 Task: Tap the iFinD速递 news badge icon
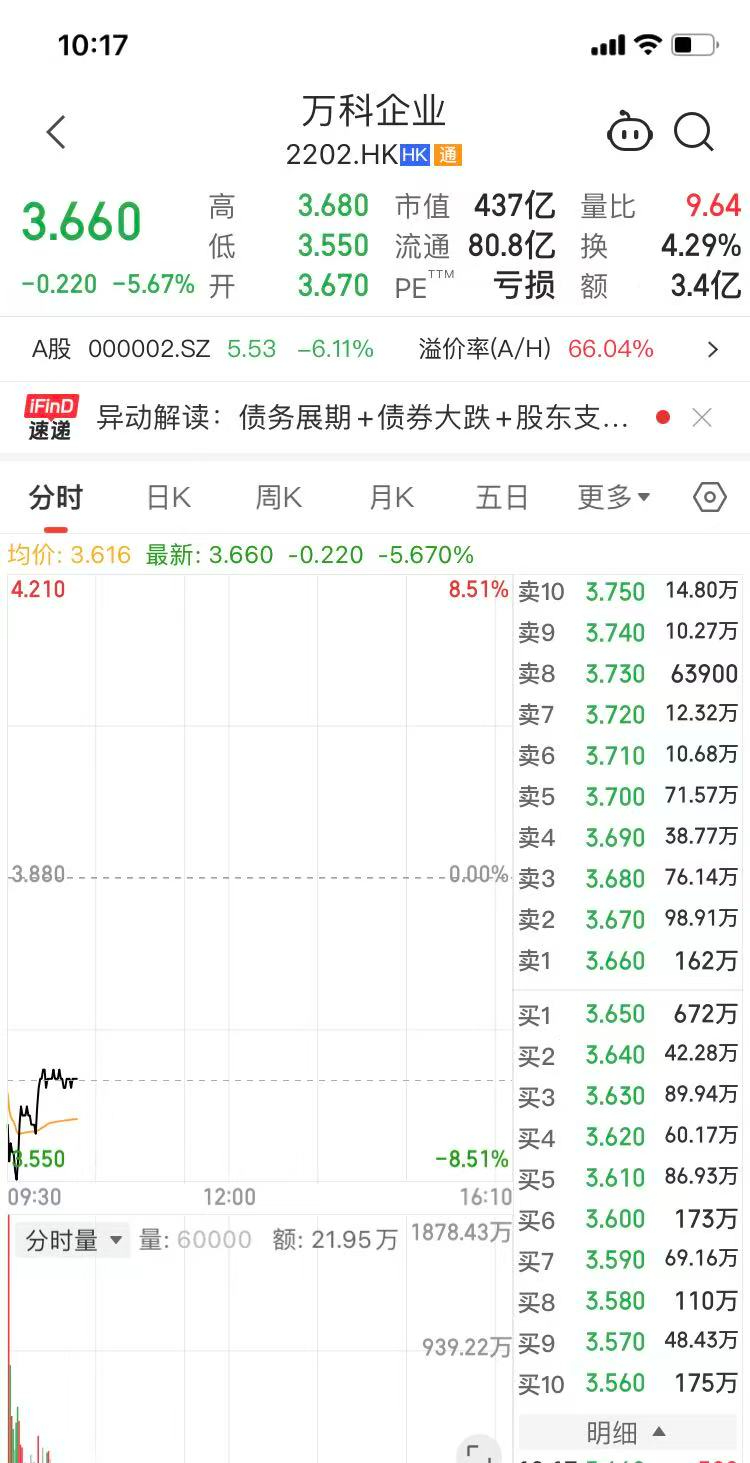51,416
